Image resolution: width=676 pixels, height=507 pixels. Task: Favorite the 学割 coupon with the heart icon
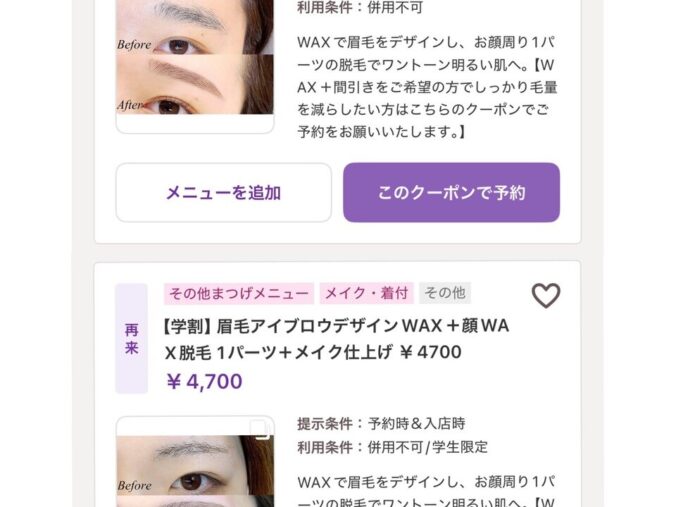click(x=546, y=295)
